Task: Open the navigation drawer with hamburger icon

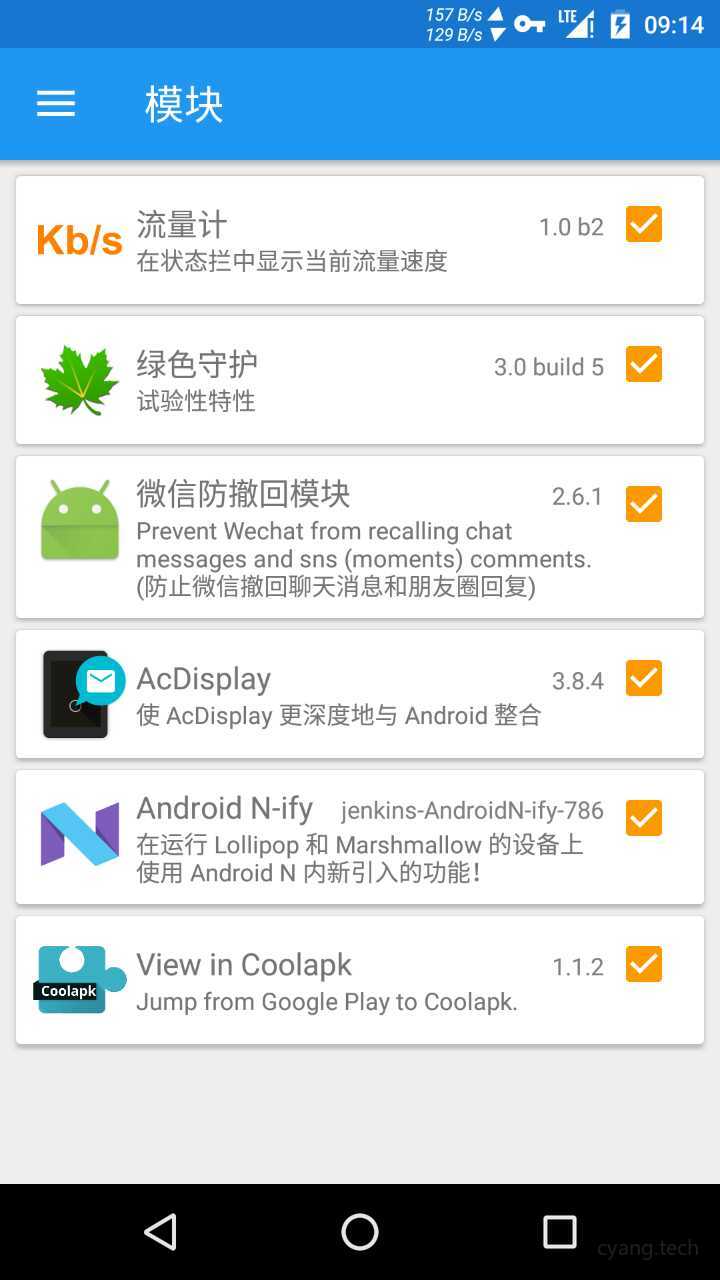Action: [x=55, y=104]
